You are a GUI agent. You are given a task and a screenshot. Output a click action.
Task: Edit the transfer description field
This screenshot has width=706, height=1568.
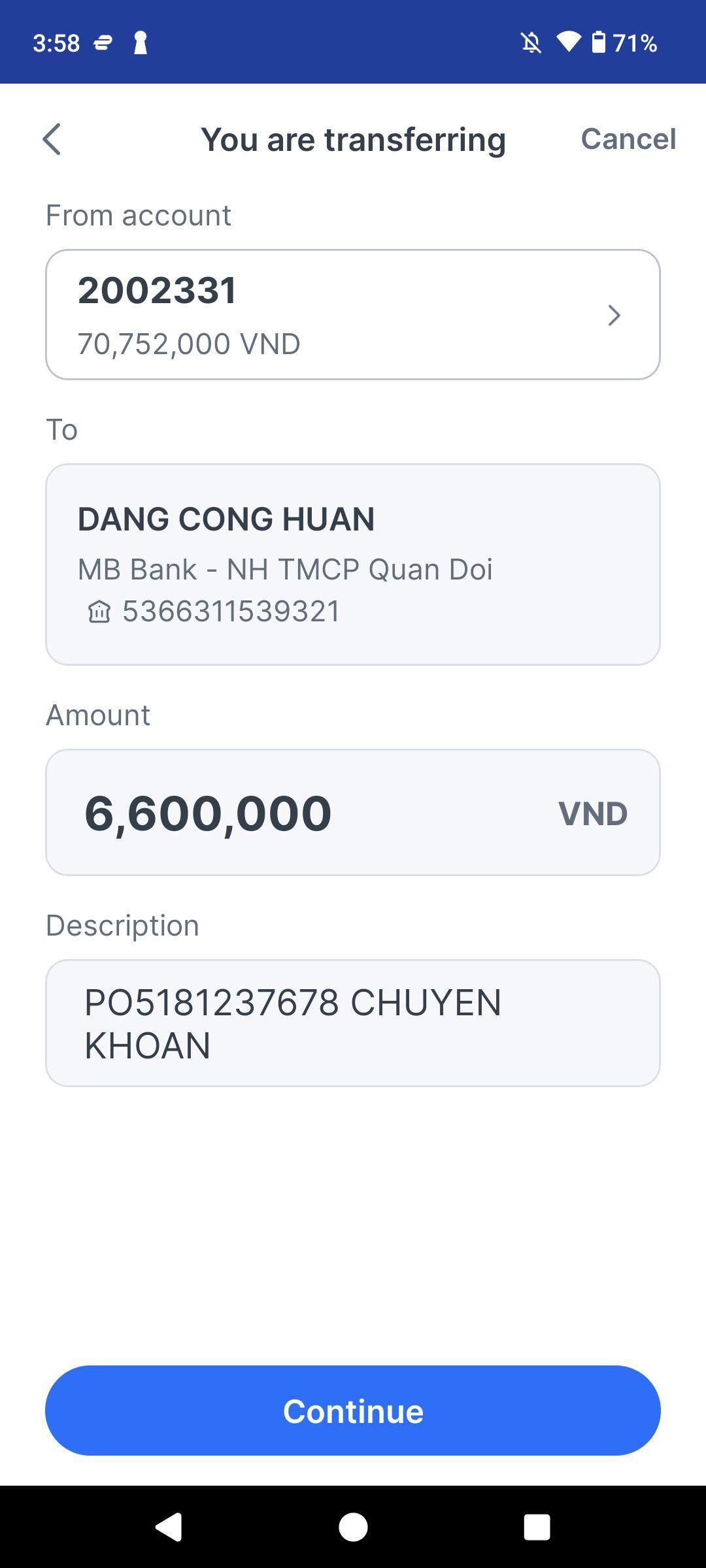click(x=352, y=1022)
